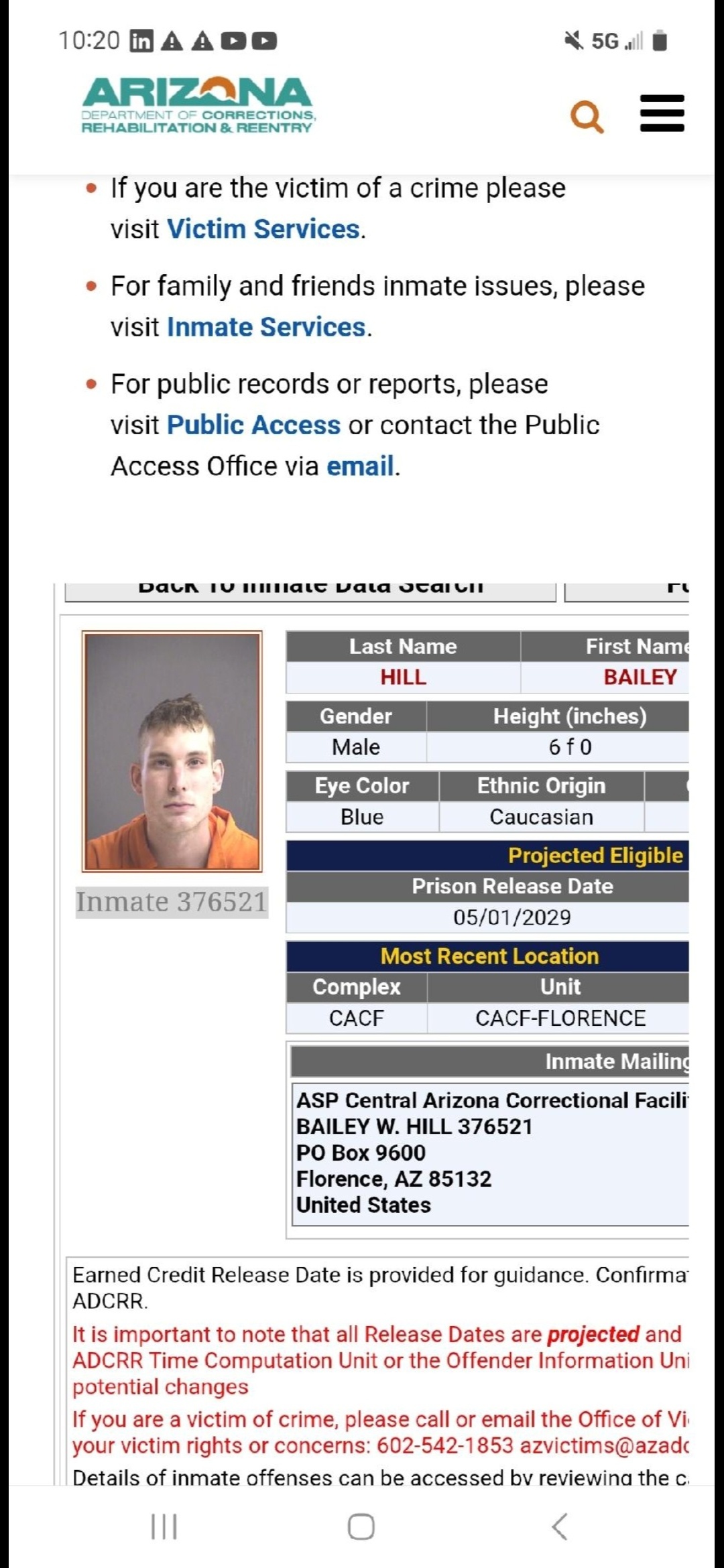
Task: Tap the system back button
Action: (x=560, y=1526)
